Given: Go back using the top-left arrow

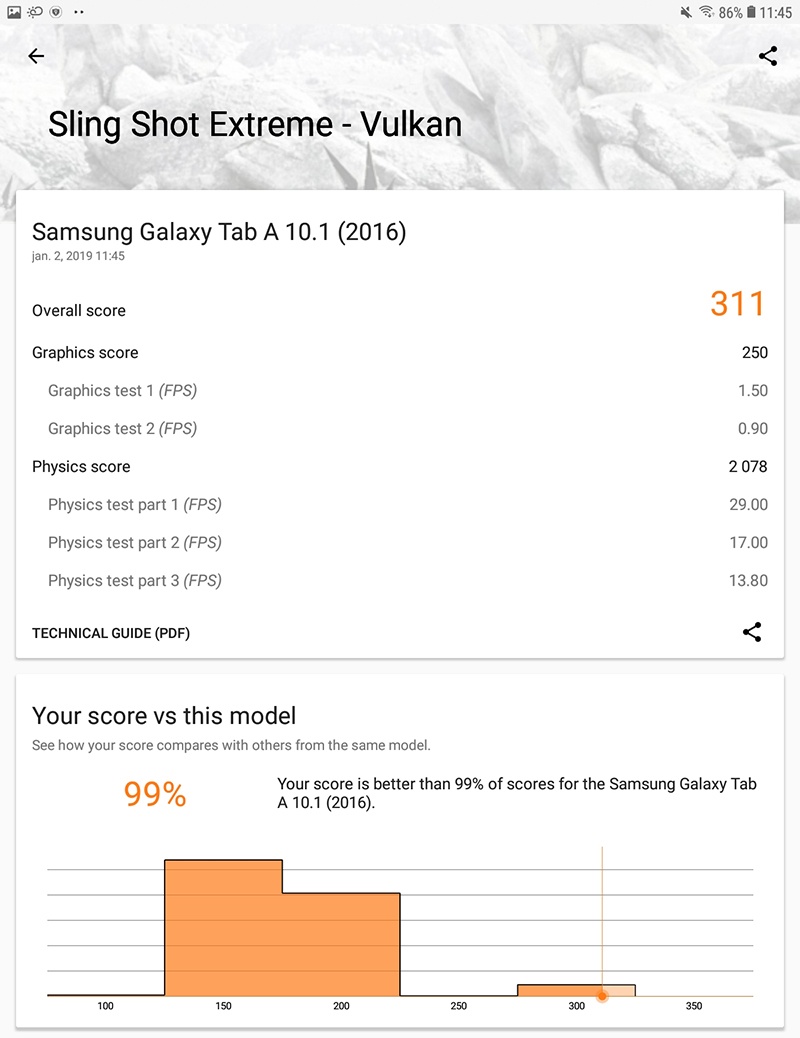Looking at the screenshot, I should point(37,56).
